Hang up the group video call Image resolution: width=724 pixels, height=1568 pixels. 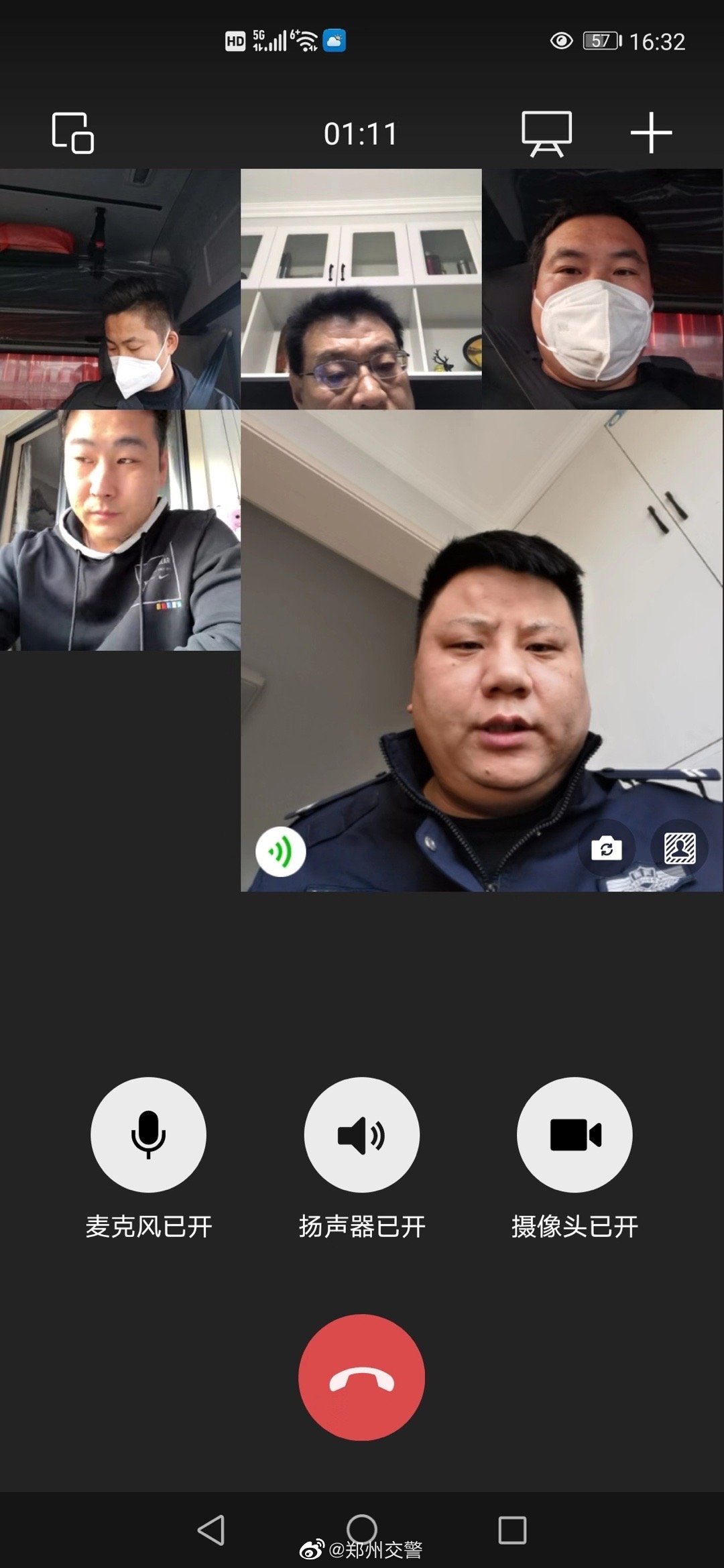[361, 1377]
